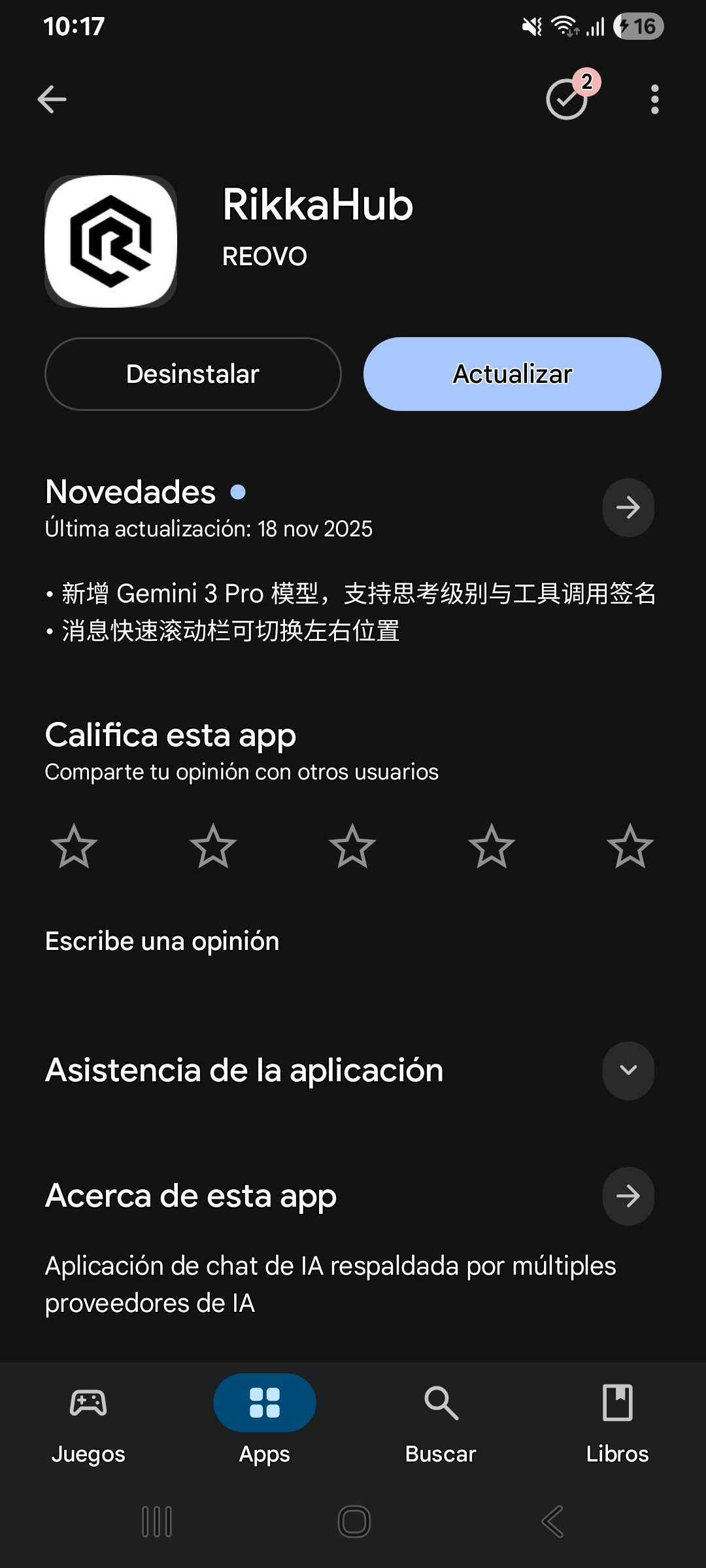Open the REOVO developer page
Viewport: 706px width, 1568px height.
click(x=265, y=257)
